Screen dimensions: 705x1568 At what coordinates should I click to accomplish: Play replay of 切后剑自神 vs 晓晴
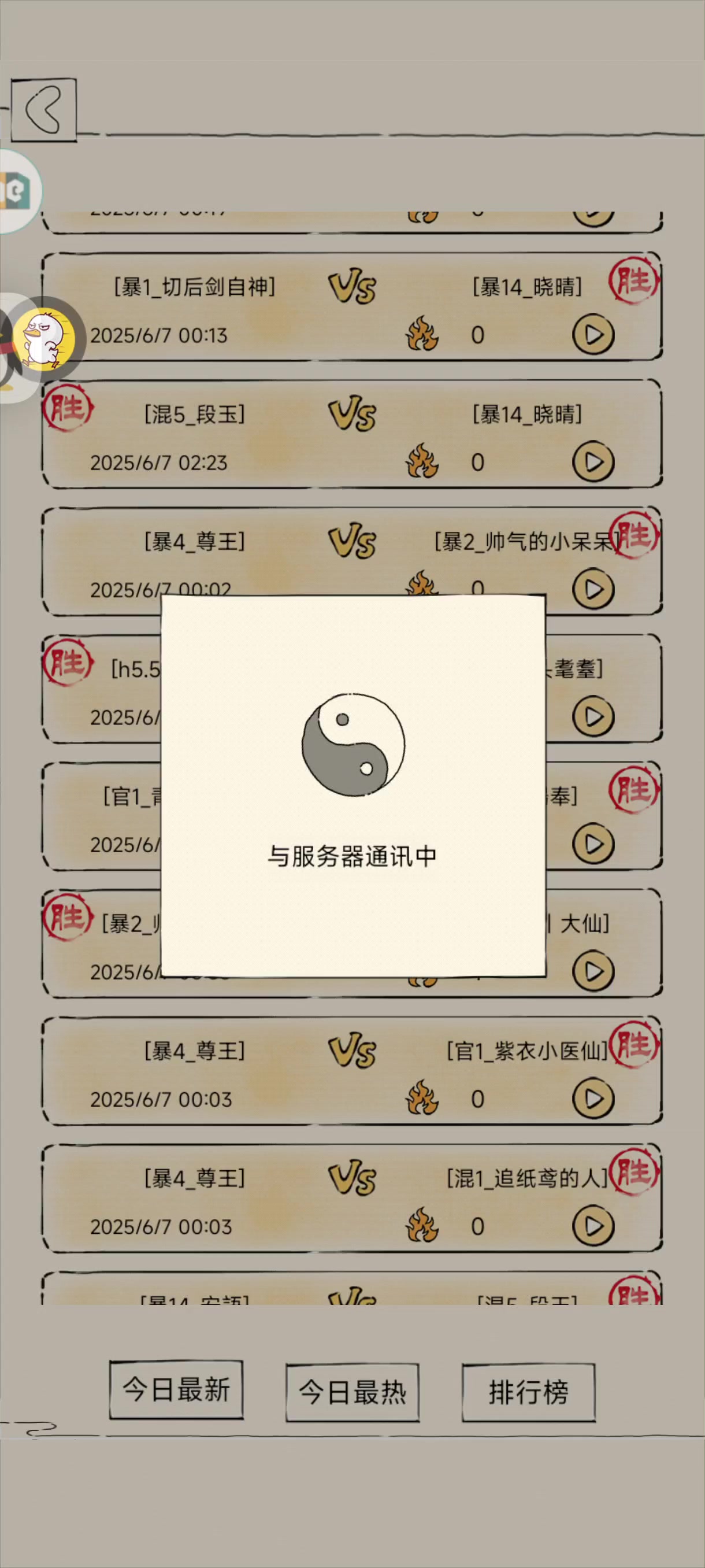click(593, 334)
